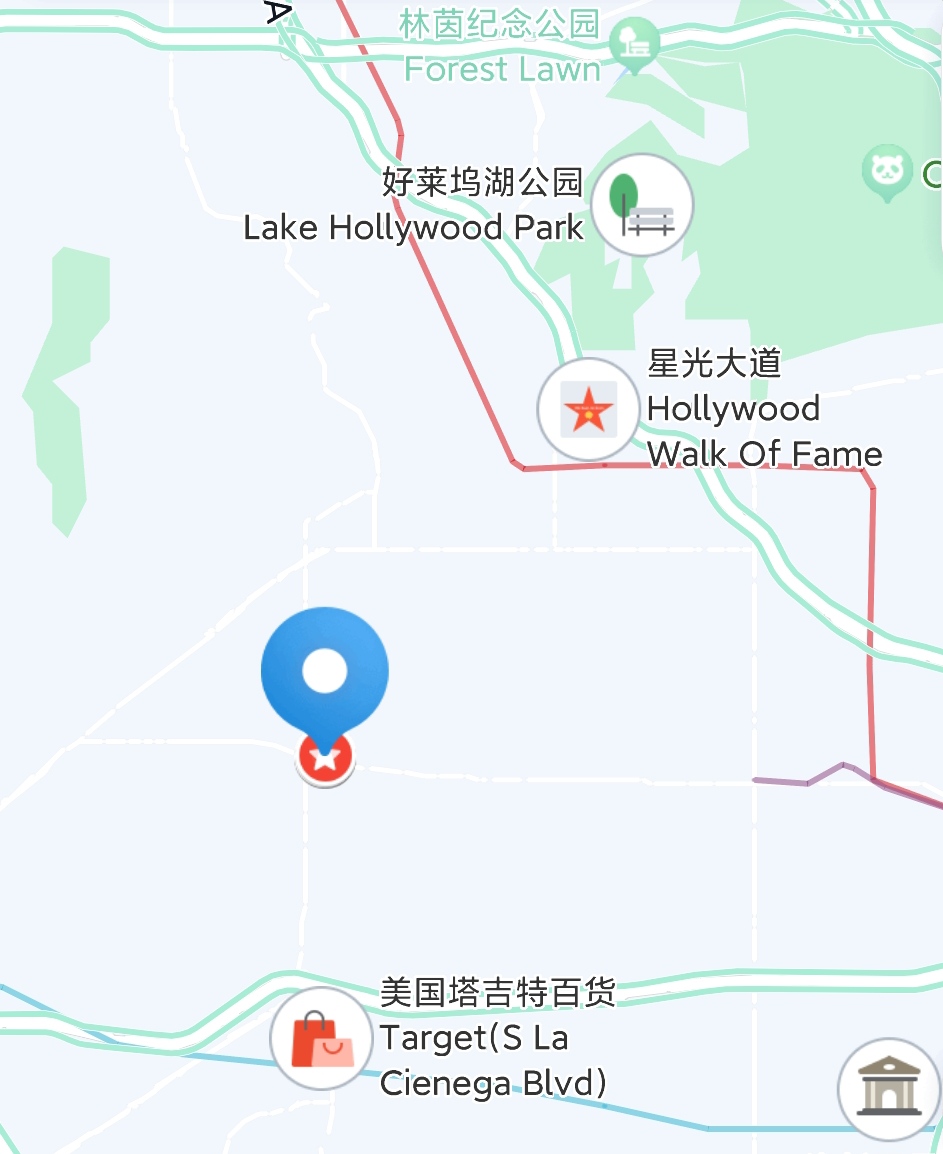Open the Lake Hollywood Park marker
This screenshot has width=943, height=1154.
click(642, 205)
